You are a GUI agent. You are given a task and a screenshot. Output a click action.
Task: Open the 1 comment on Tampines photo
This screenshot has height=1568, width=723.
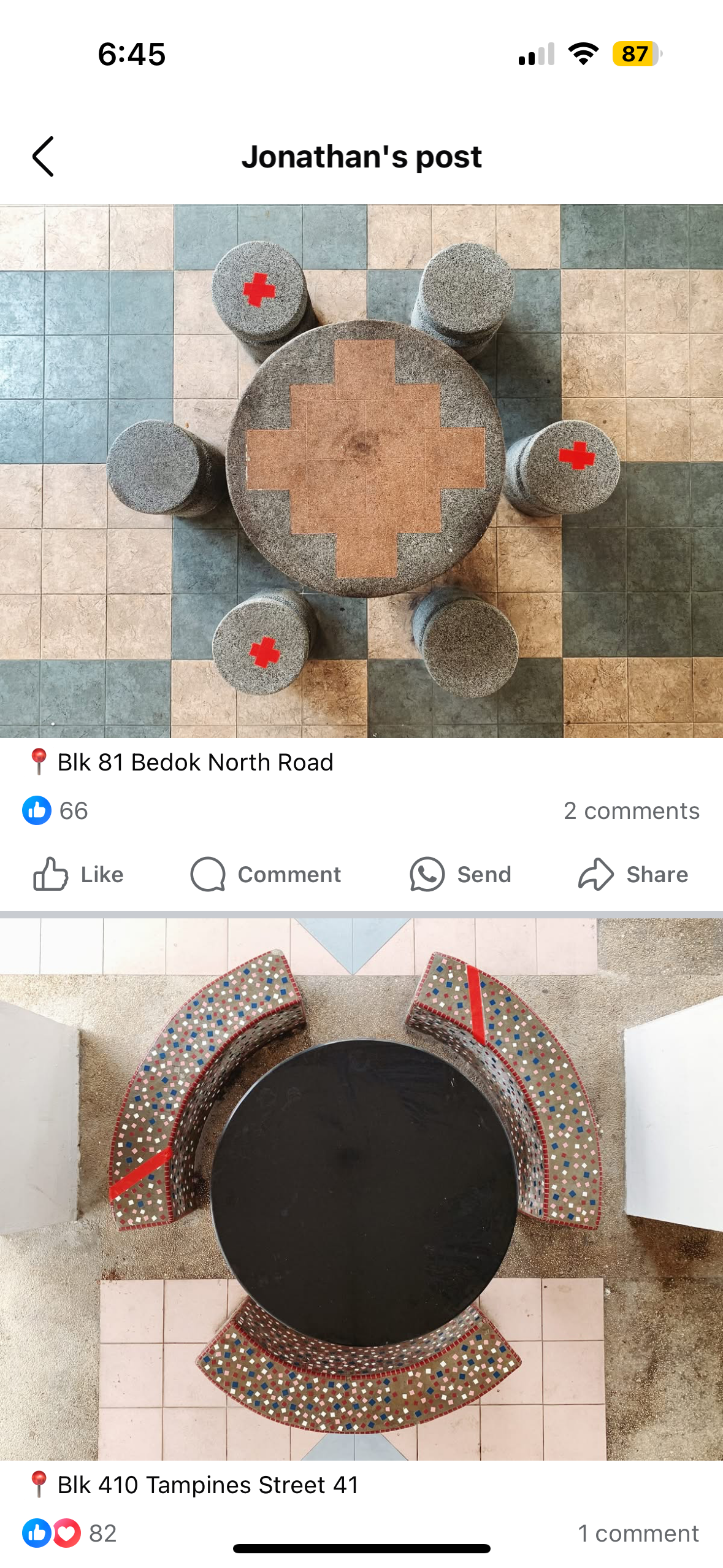638,1533
